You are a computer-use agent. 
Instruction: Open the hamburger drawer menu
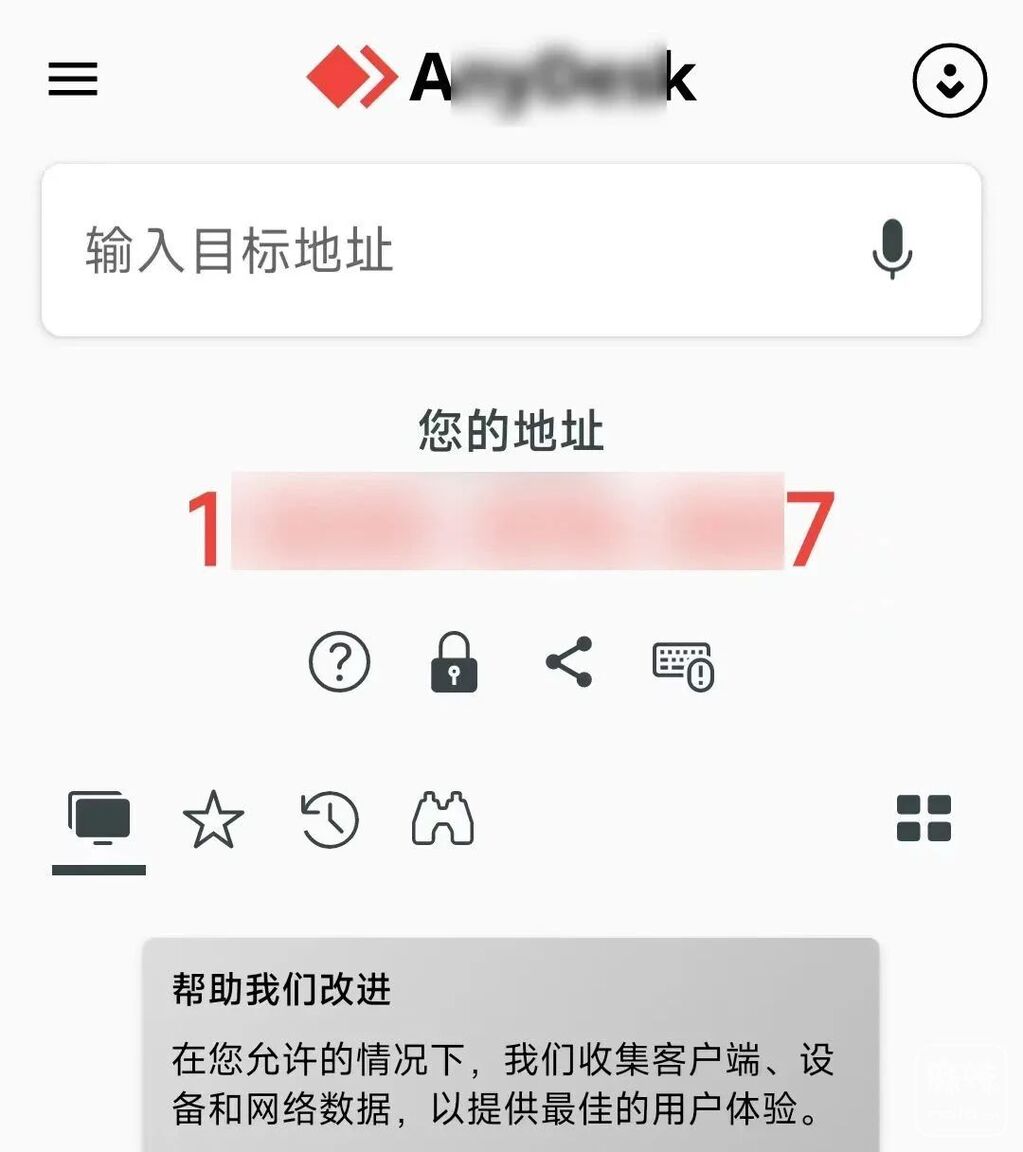(73, 79)
